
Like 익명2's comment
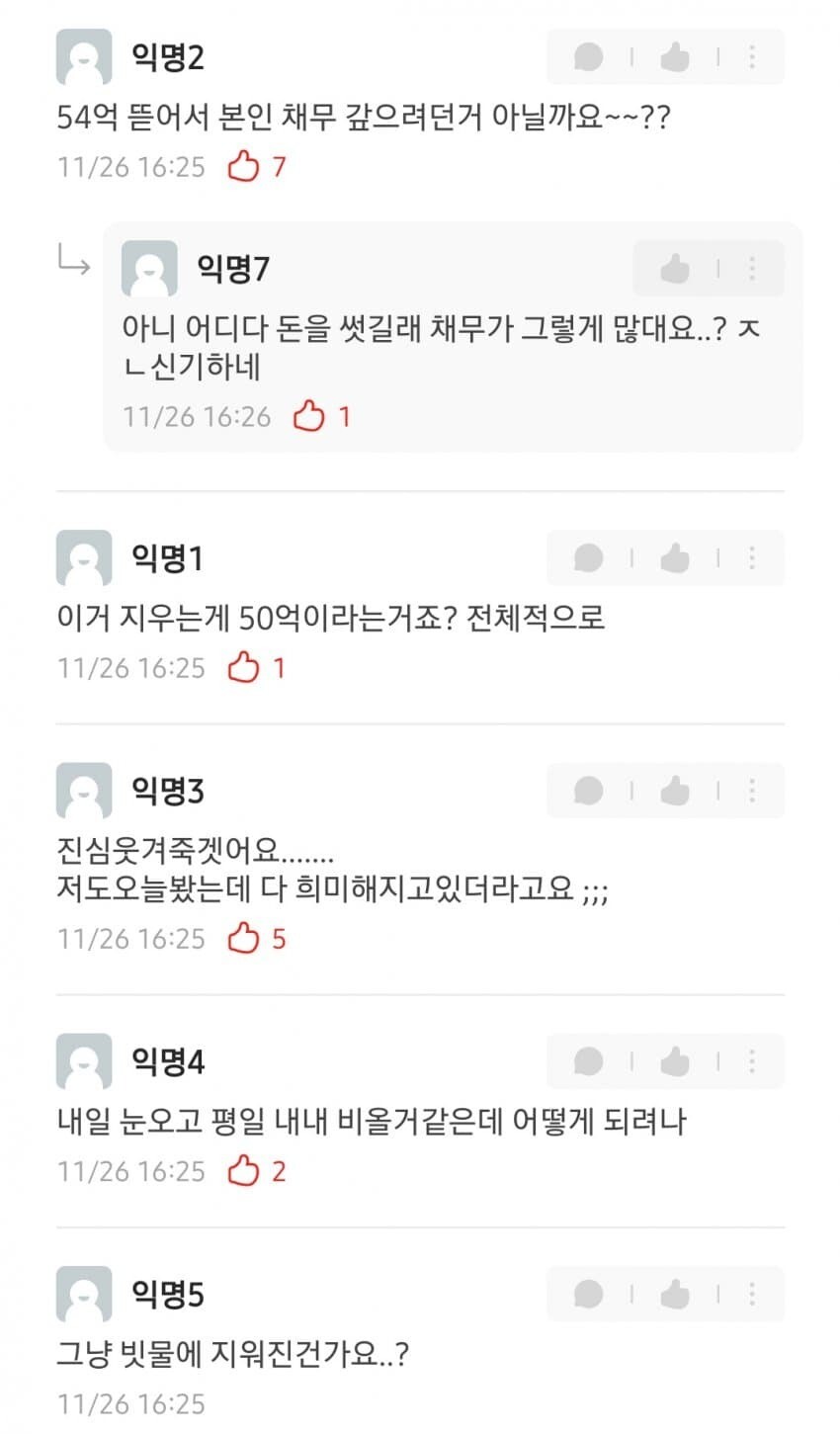click(675, 56)
